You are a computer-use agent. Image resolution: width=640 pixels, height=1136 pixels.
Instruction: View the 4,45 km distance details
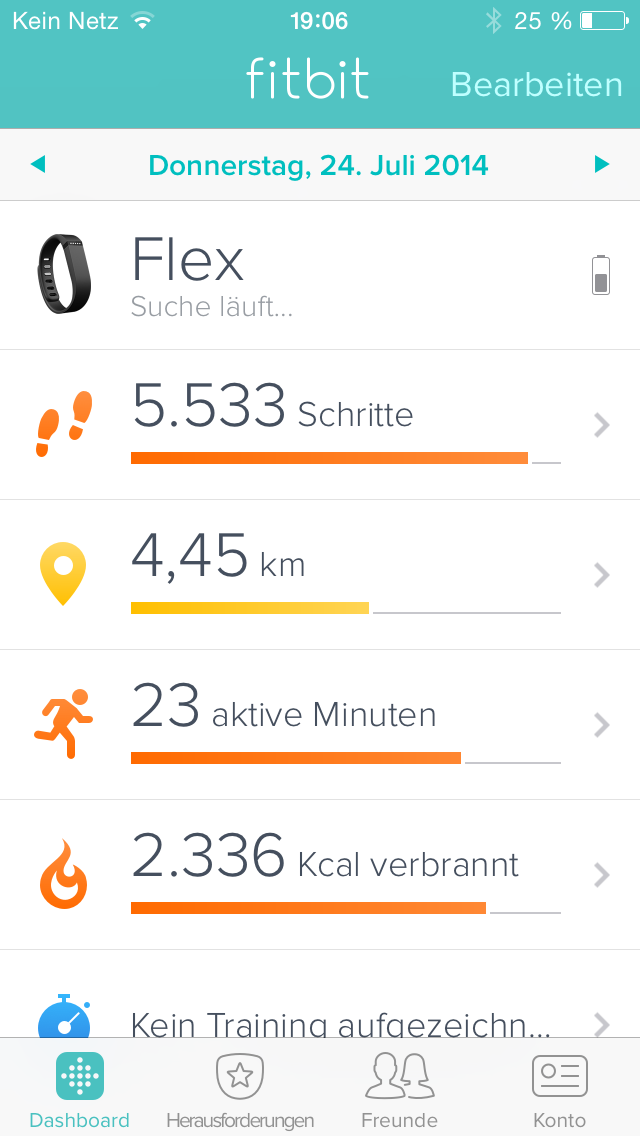320,575
